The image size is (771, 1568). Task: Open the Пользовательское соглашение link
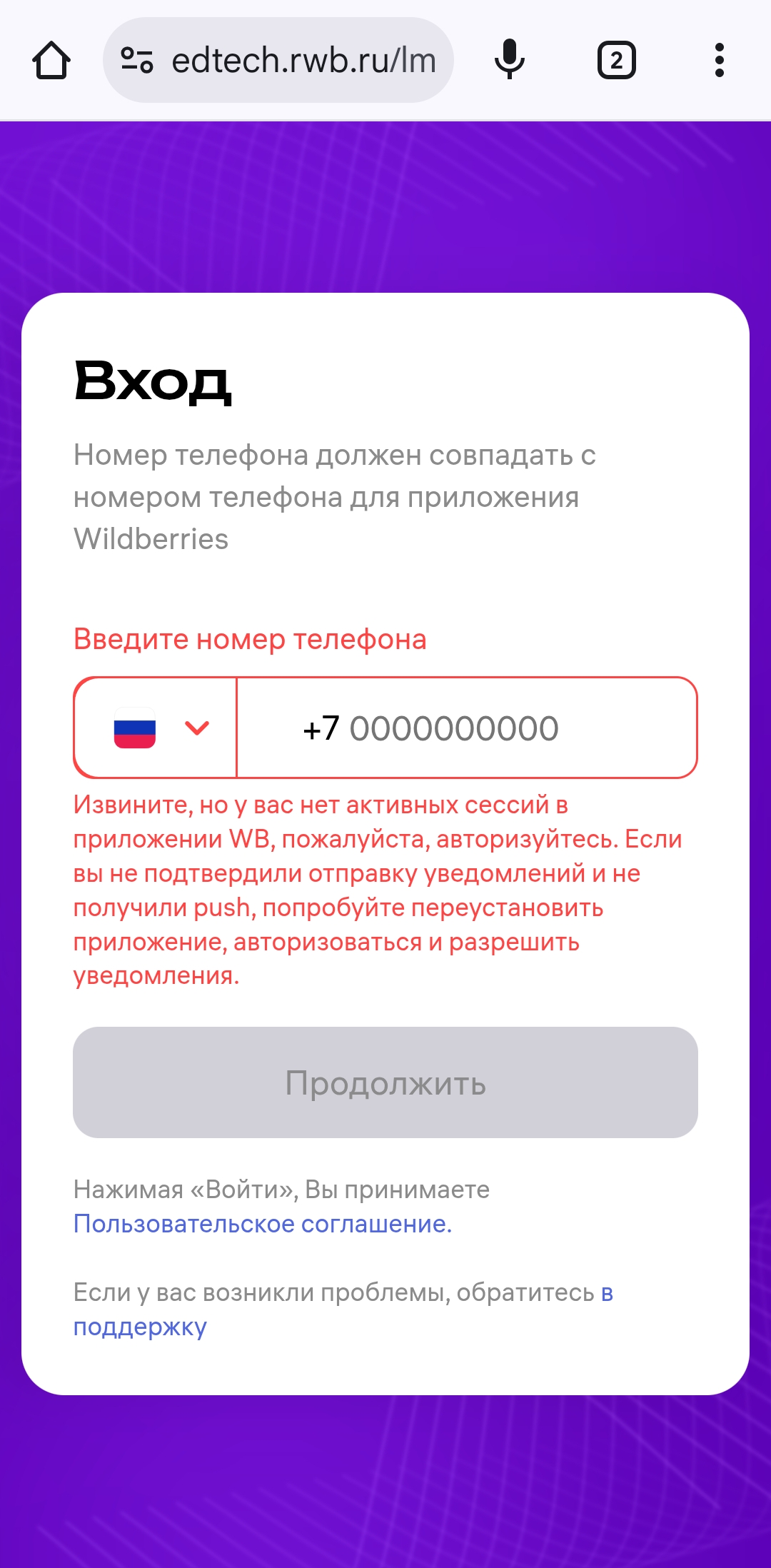(x=263, y=1224)
